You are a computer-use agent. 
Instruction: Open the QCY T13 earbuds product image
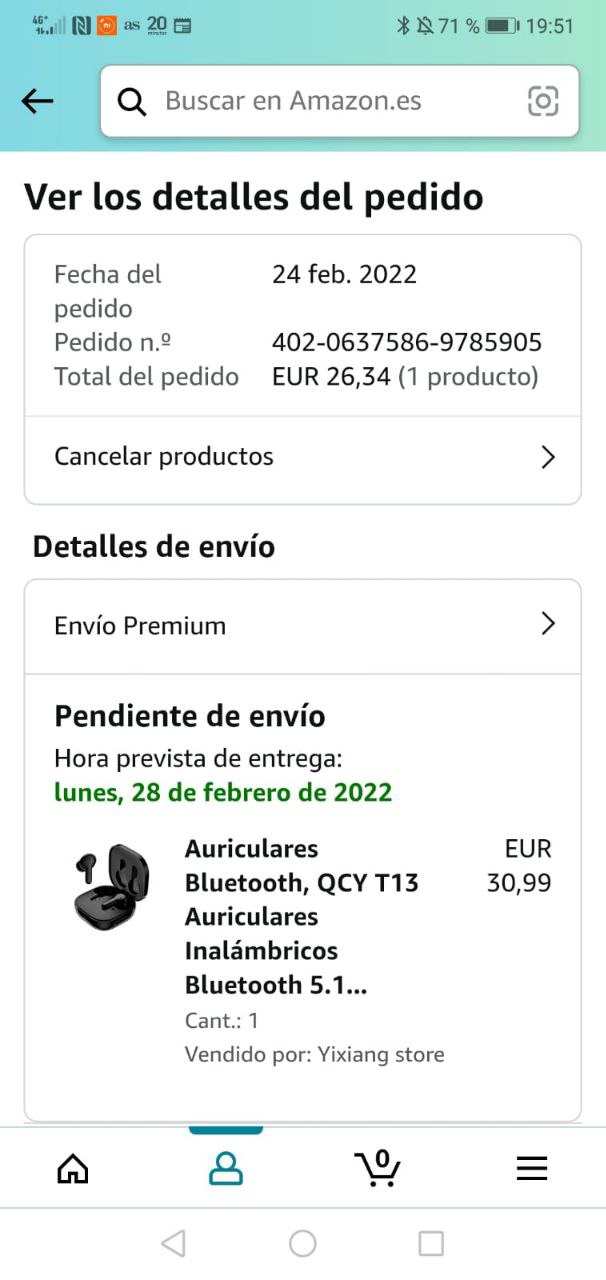[112, 888]
